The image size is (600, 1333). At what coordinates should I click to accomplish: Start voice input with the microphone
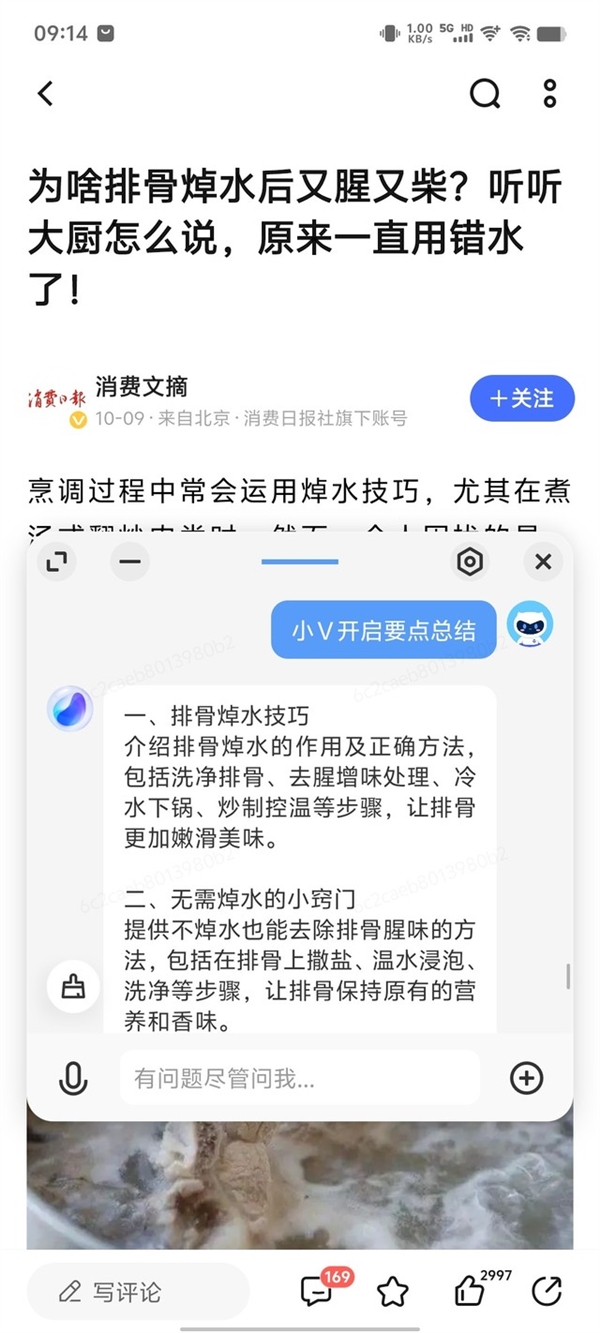point(73,1078)
